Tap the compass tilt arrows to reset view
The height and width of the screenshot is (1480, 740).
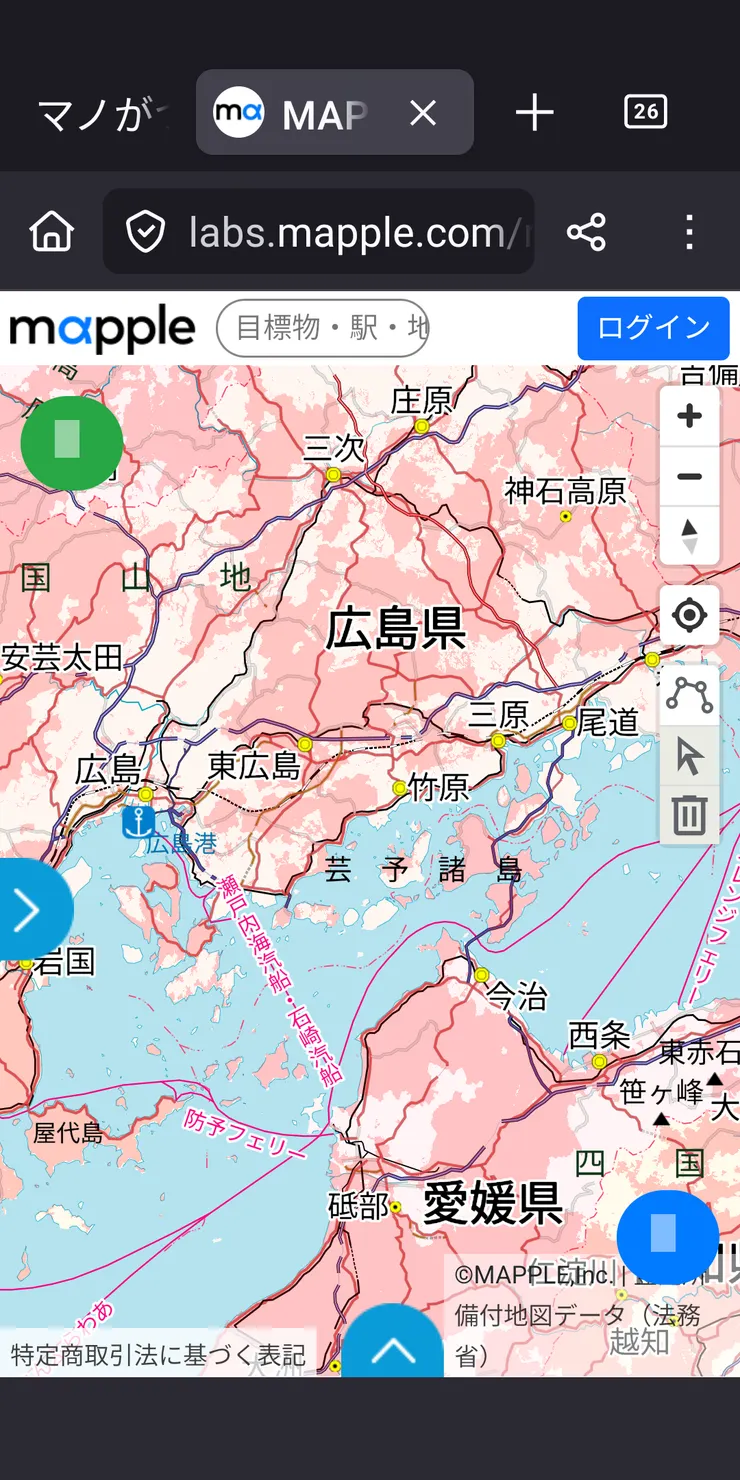point(689,536)
